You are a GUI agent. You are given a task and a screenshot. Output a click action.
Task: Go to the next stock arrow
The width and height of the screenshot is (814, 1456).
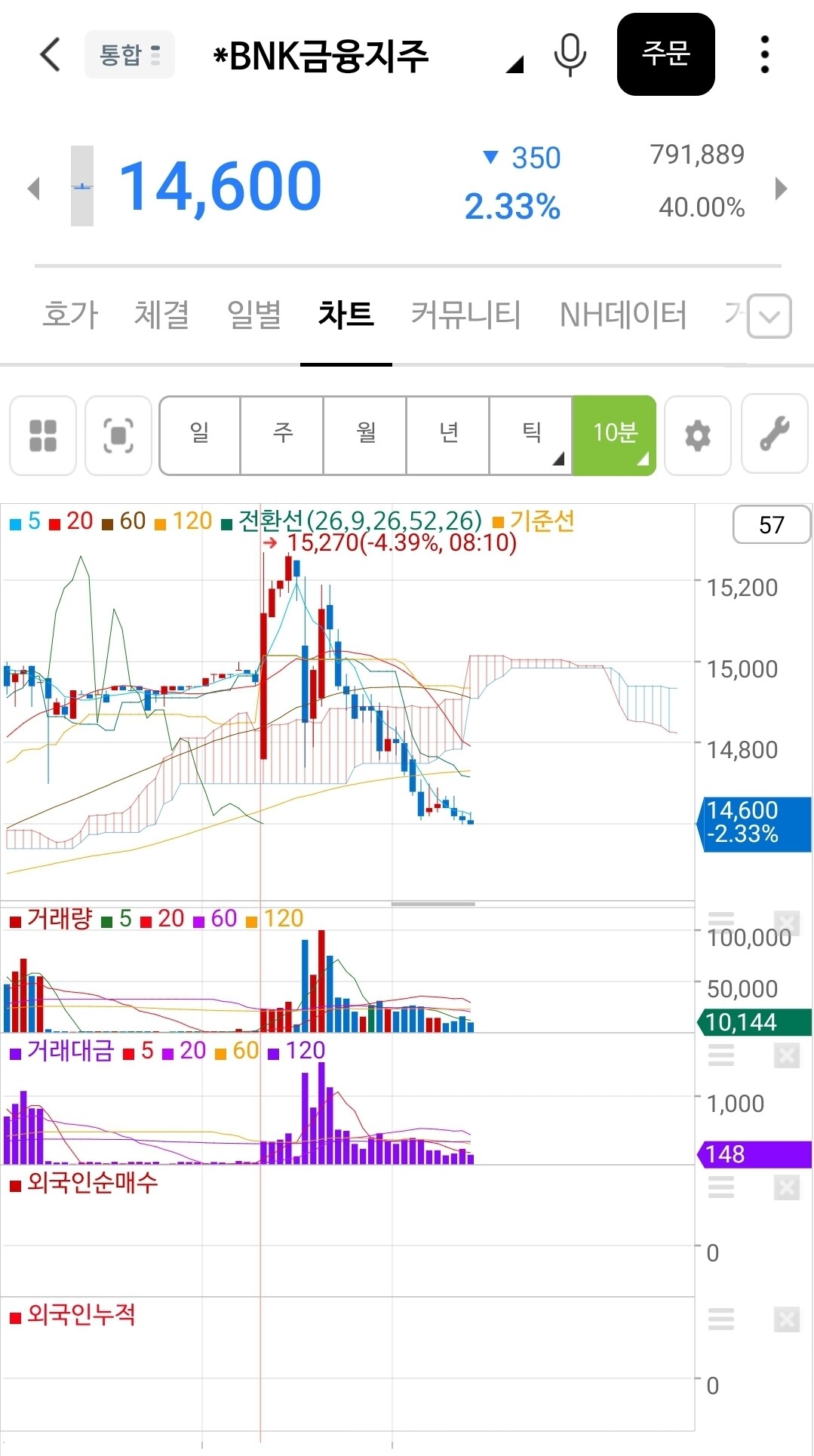point(781,188)
